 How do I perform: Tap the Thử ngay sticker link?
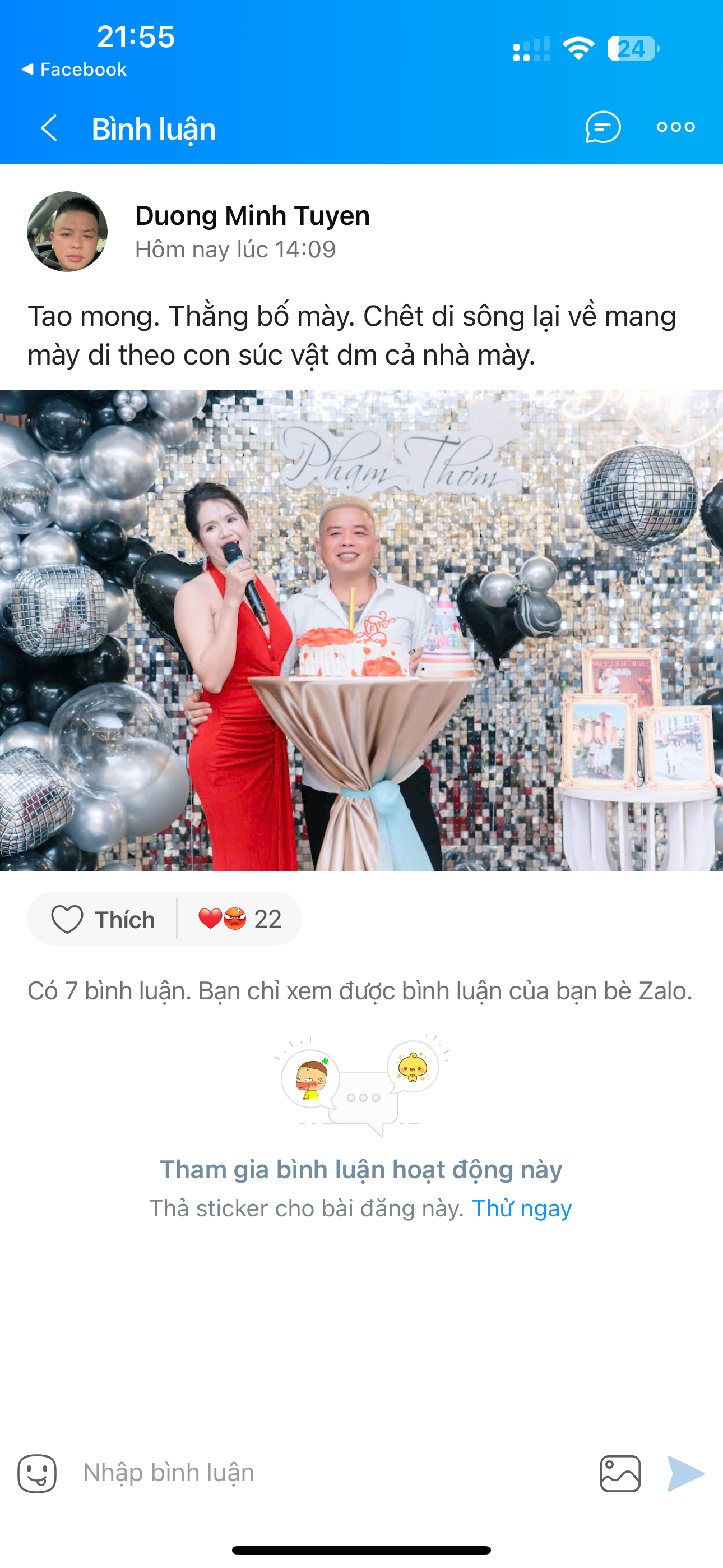pos(522,1209)
